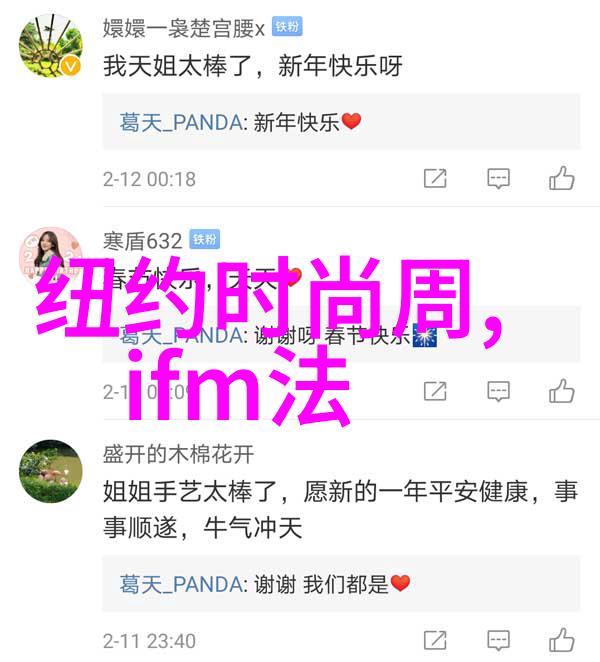Like the comment by 寒盾632

point(561,390)
